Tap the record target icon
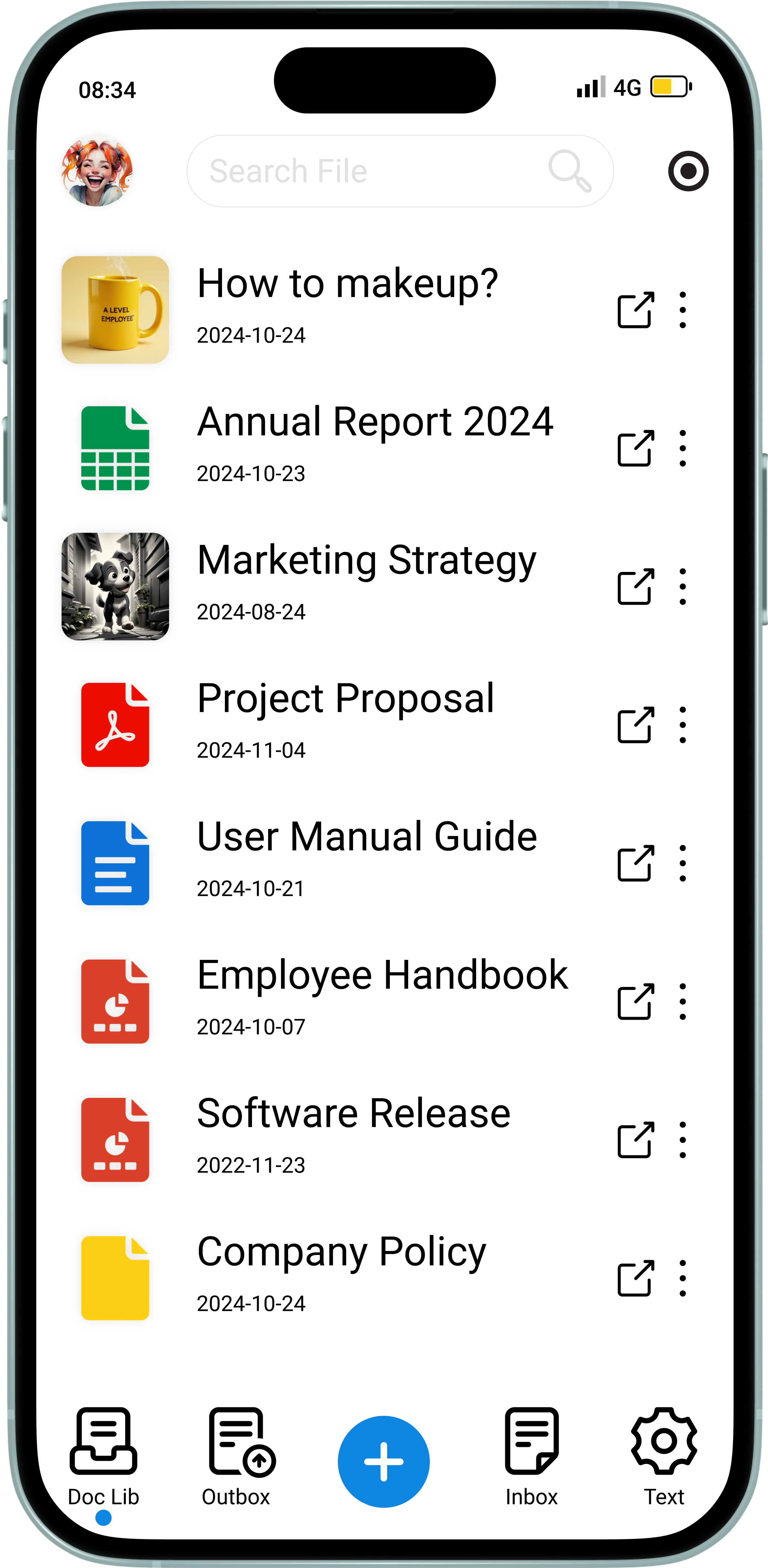Viewport: 768px width, 1568px height. pos(688,171)
